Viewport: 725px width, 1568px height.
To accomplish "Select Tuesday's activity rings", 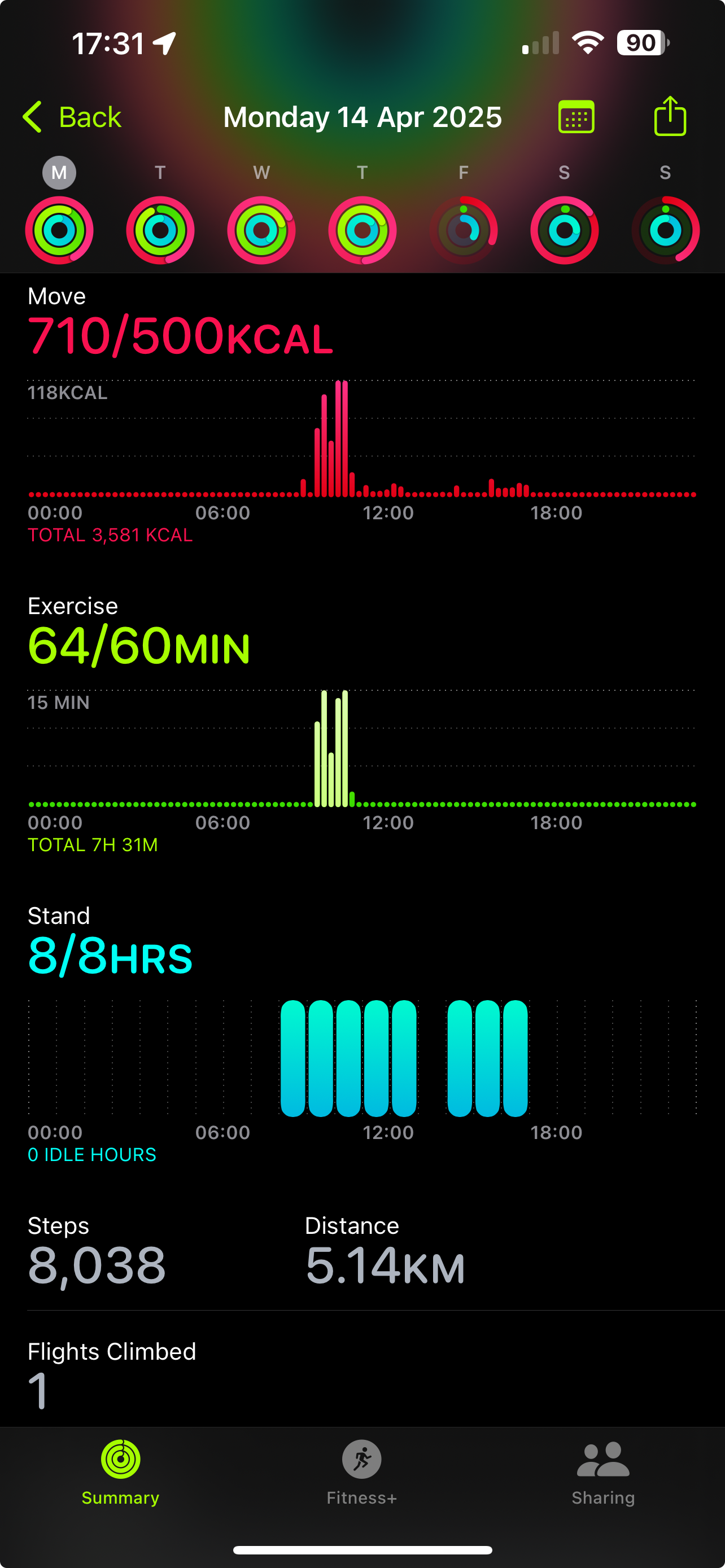I will 160,230.
